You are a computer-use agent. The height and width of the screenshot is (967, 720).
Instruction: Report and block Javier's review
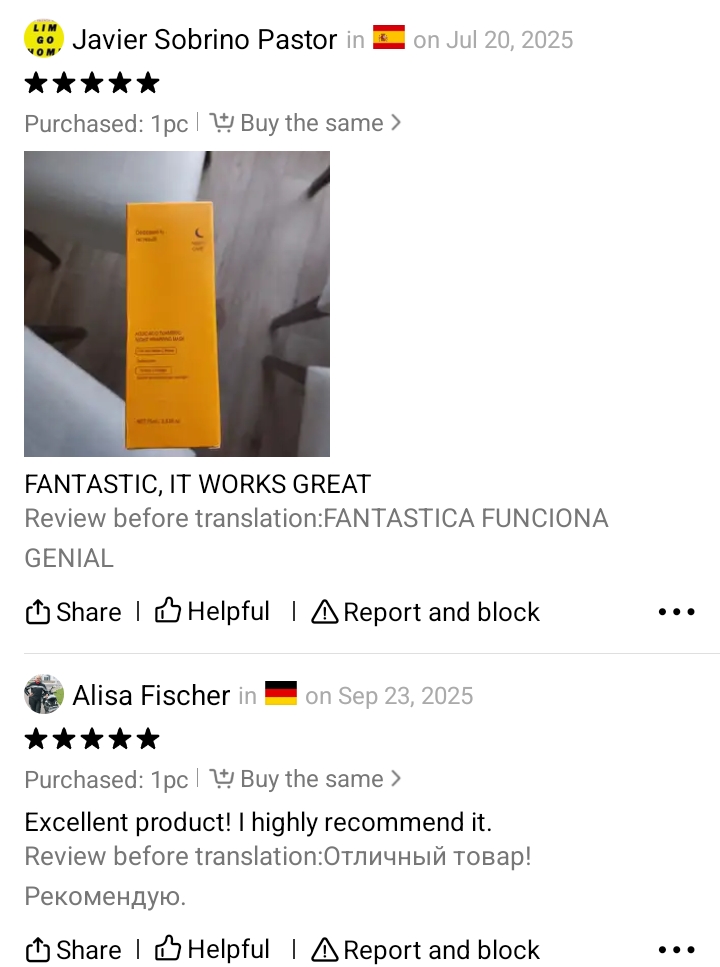426,612
